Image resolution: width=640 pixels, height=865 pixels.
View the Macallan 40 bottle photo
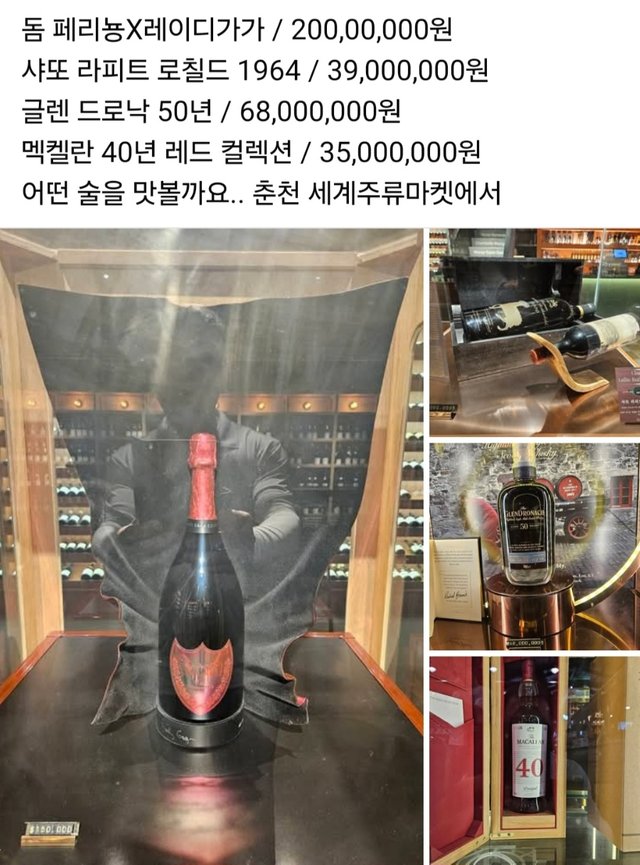pyautogui.click(x=534, y=760)
